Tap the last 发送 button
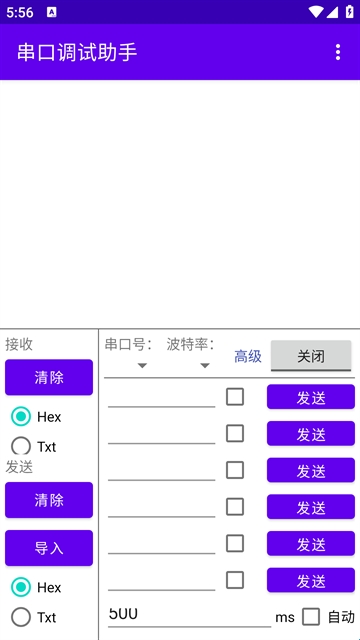Viewport: 360px width, 640px height. pyautogui.click(x=311, y=580)
